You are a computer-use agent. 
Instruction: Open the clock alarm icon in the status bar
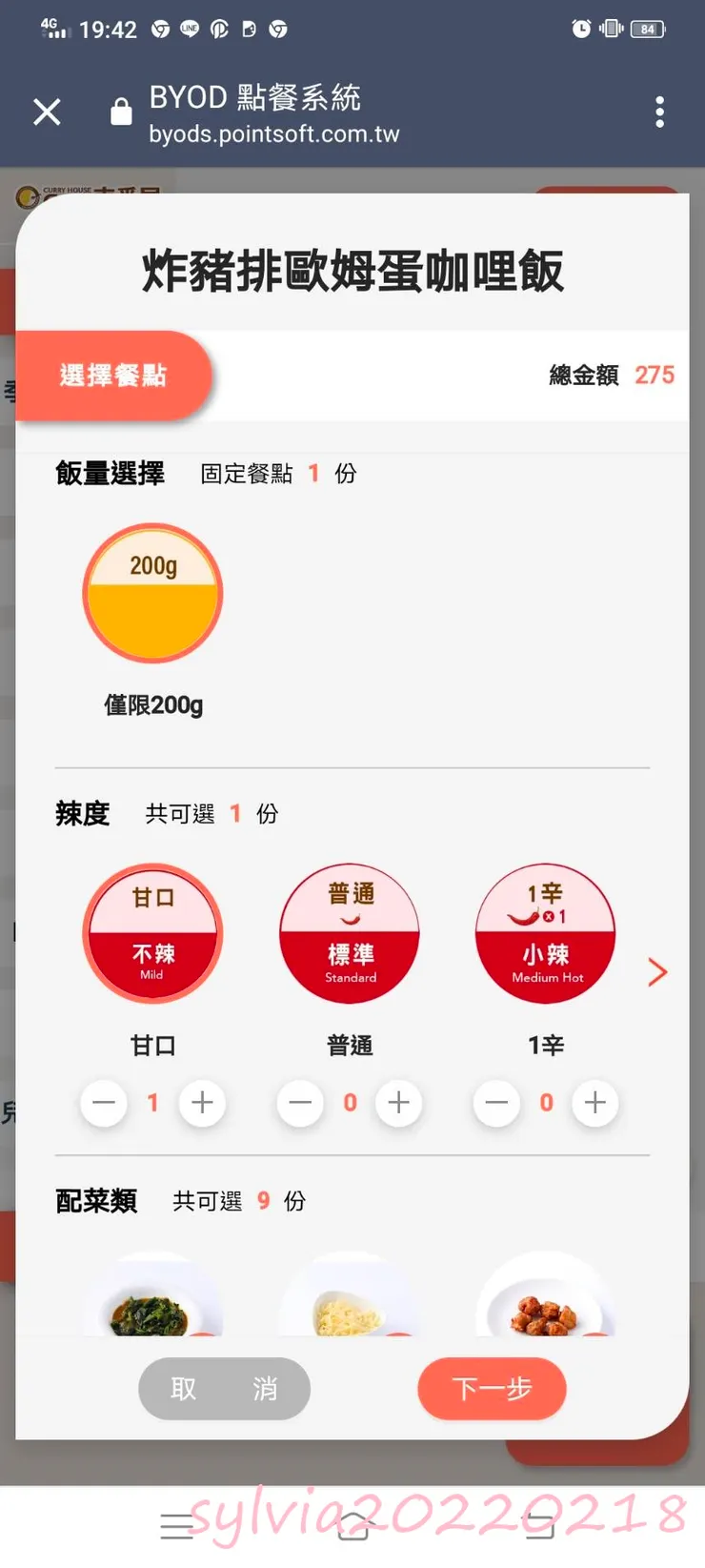[582, 29]
